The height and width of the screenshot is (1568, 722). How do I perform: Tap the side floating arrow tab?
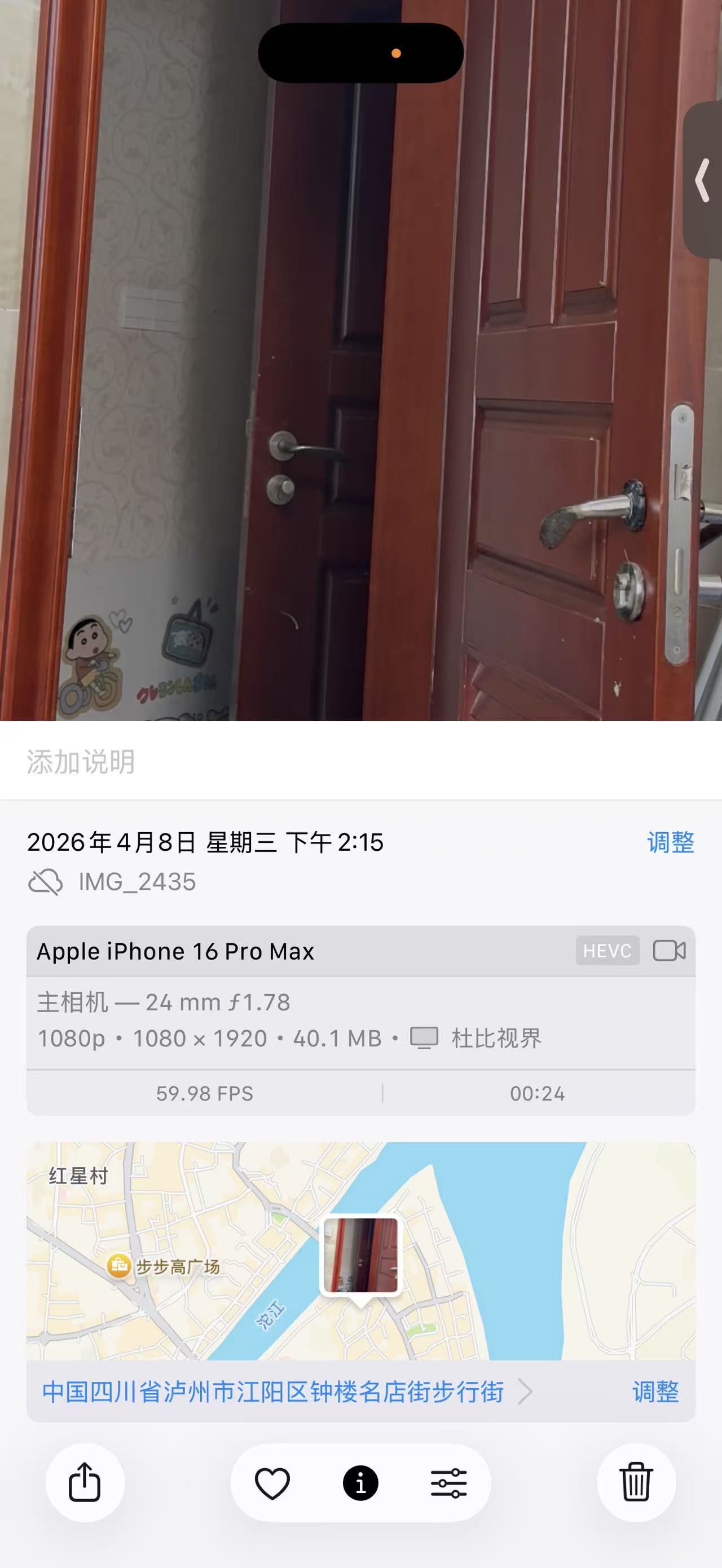(704, 180)
